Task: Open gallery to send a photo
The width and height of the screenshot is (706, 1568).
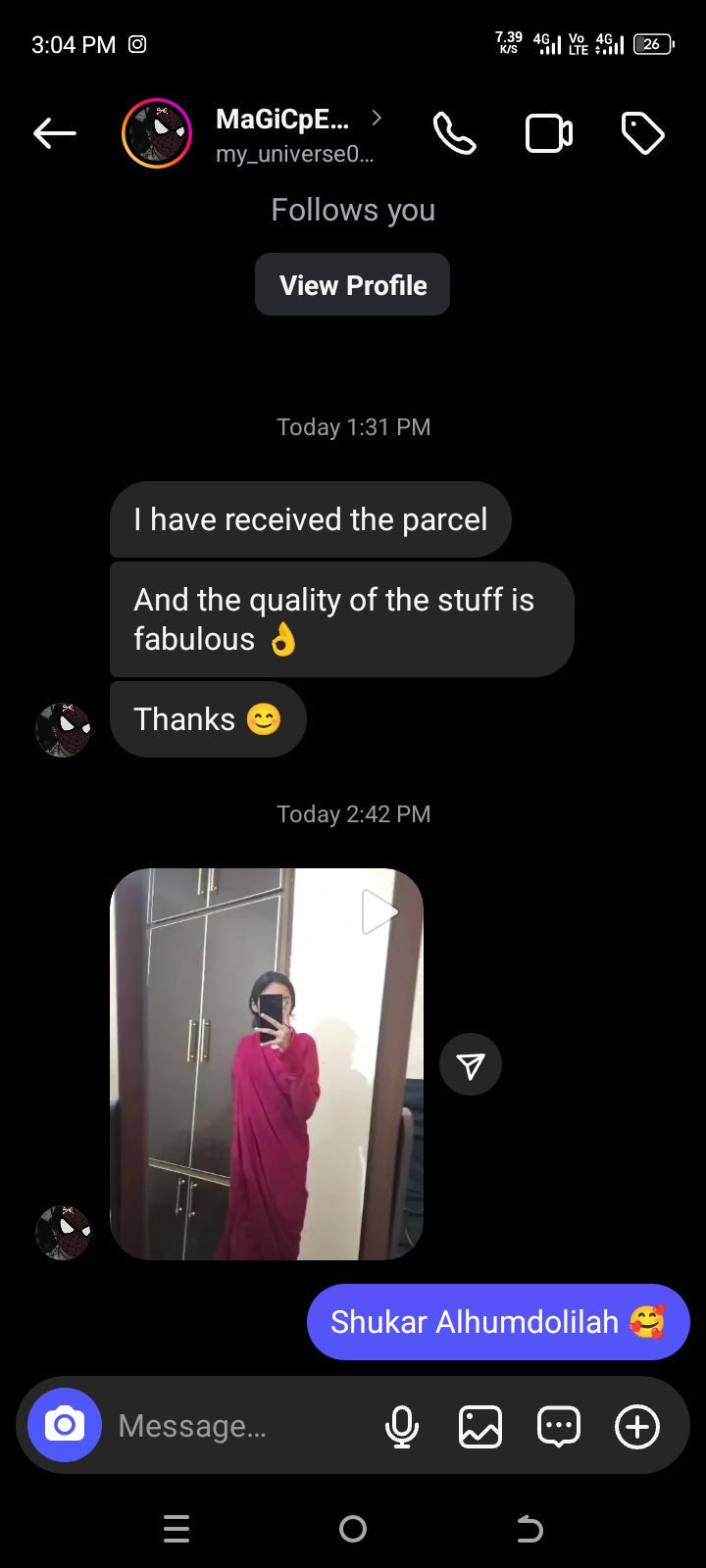Action: (480, 1426)
